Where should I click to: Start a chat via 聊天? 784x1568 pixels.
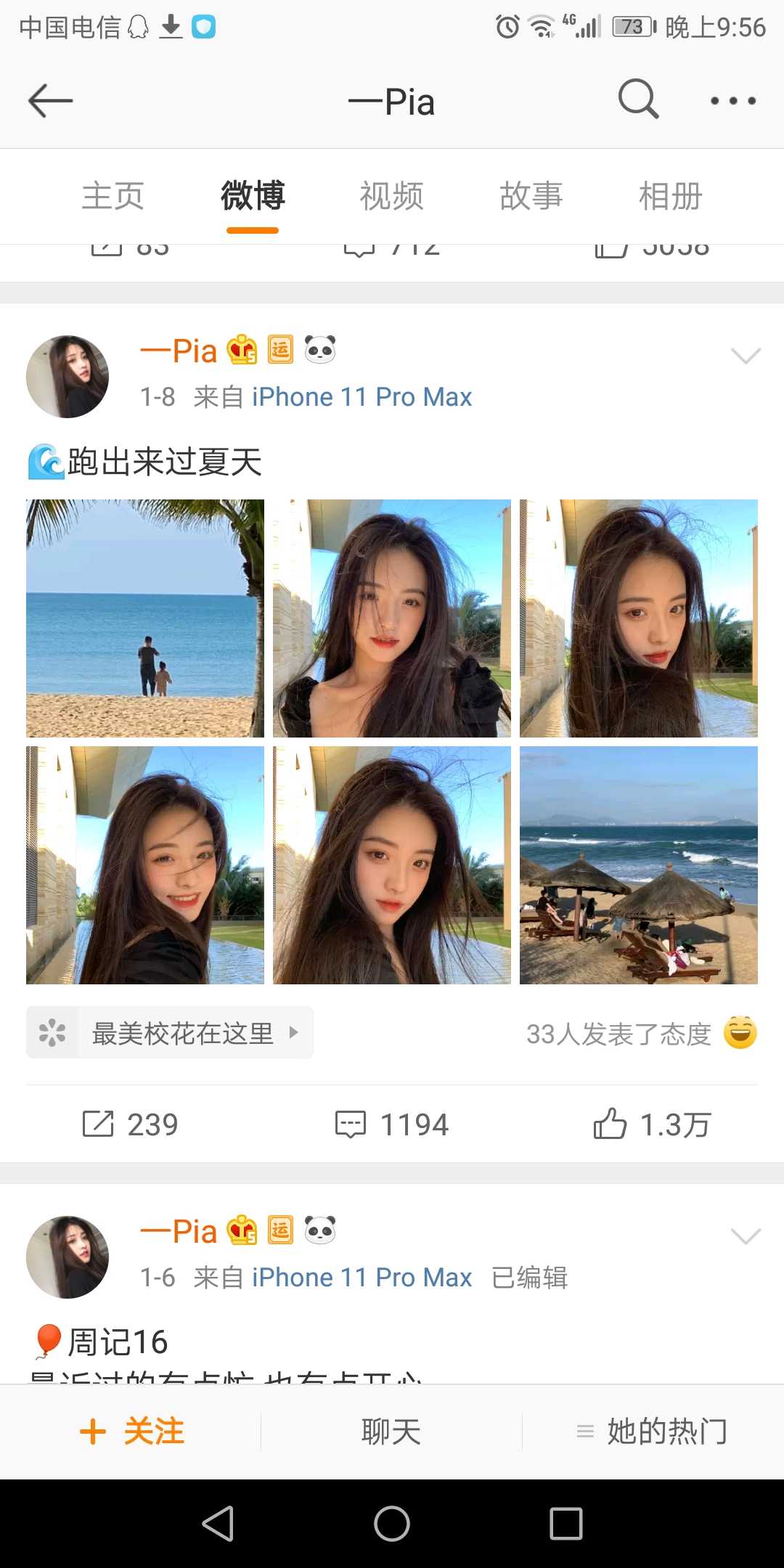(x=392, y=1432)
